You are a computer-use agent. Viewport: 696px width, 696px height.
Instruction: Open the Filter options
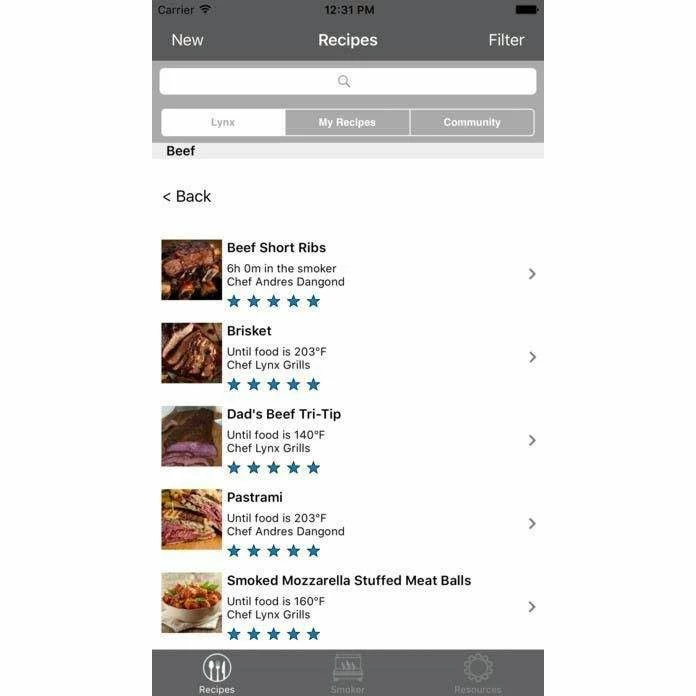coord(506,40)
